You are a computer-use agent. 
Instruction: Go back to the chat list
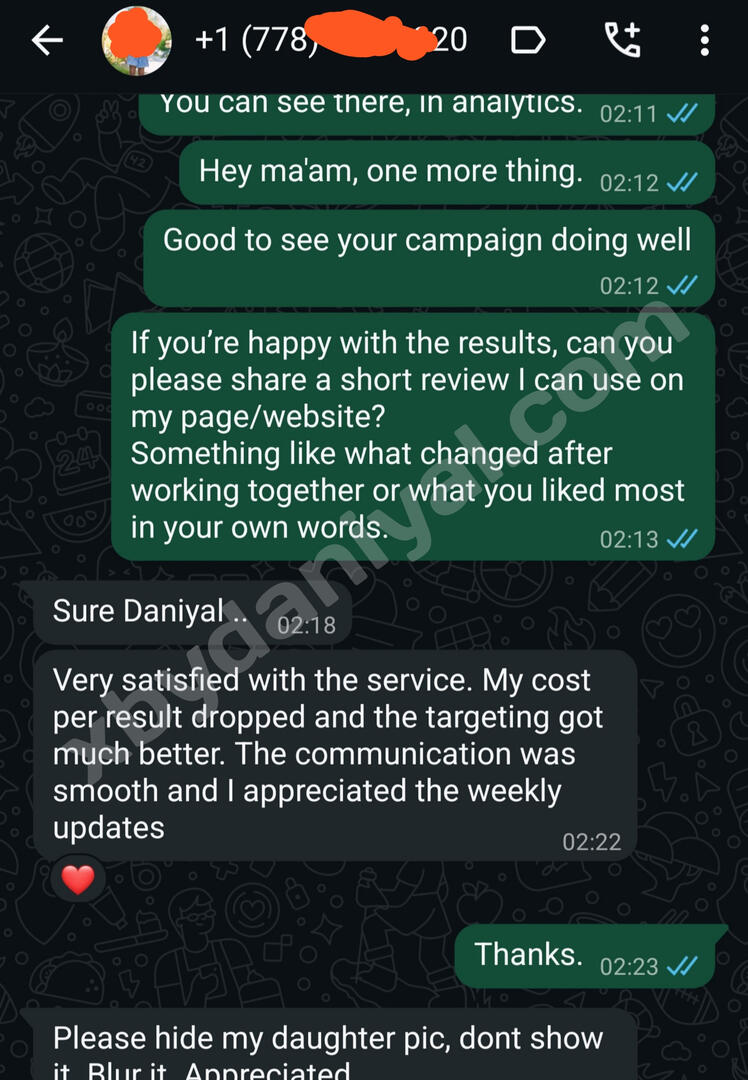click(47, 41)
